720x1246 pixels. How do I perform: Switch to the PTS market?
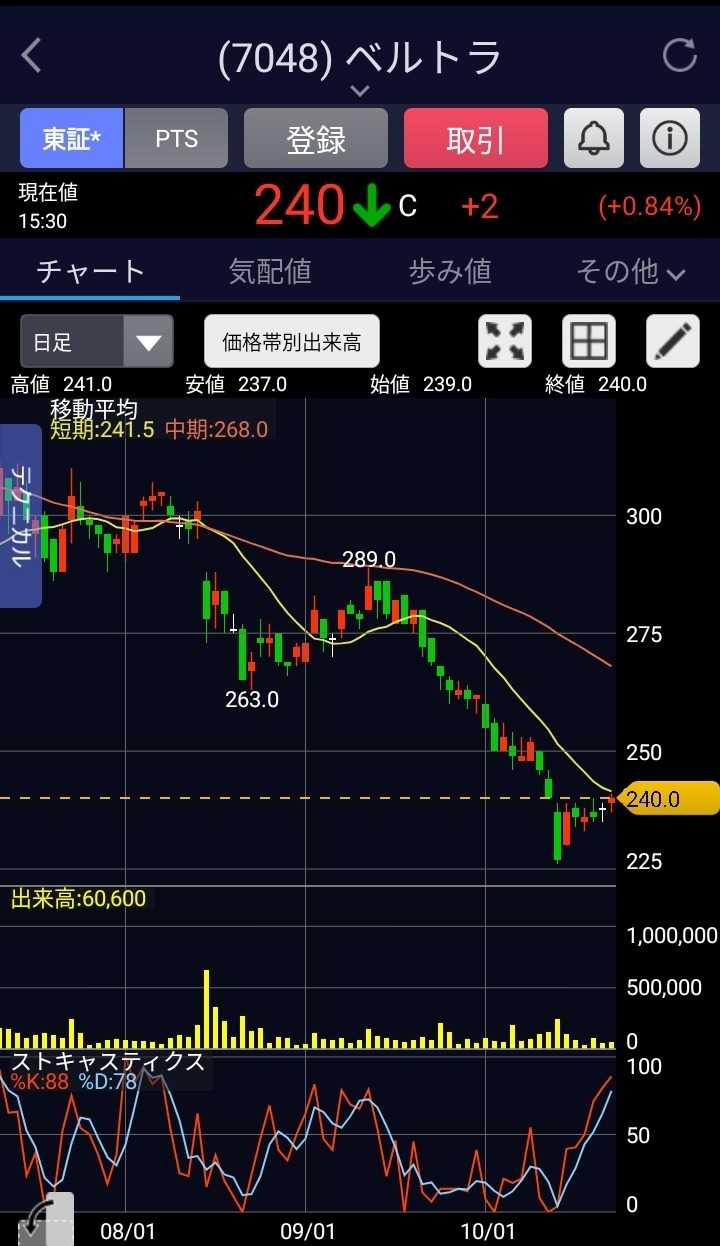point(176,138)
